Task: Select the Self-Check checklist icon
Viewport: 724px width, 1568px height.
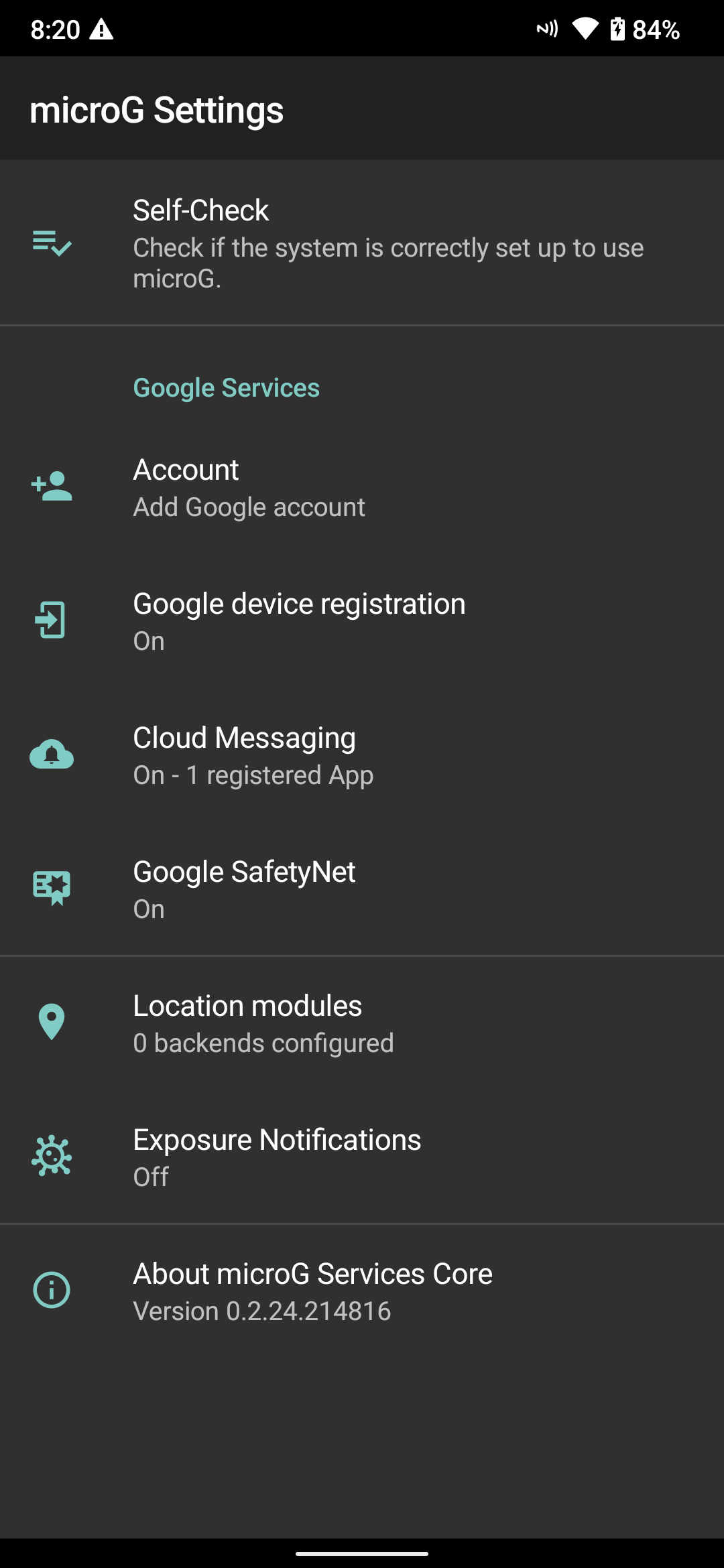Action: tap(51, 246)
